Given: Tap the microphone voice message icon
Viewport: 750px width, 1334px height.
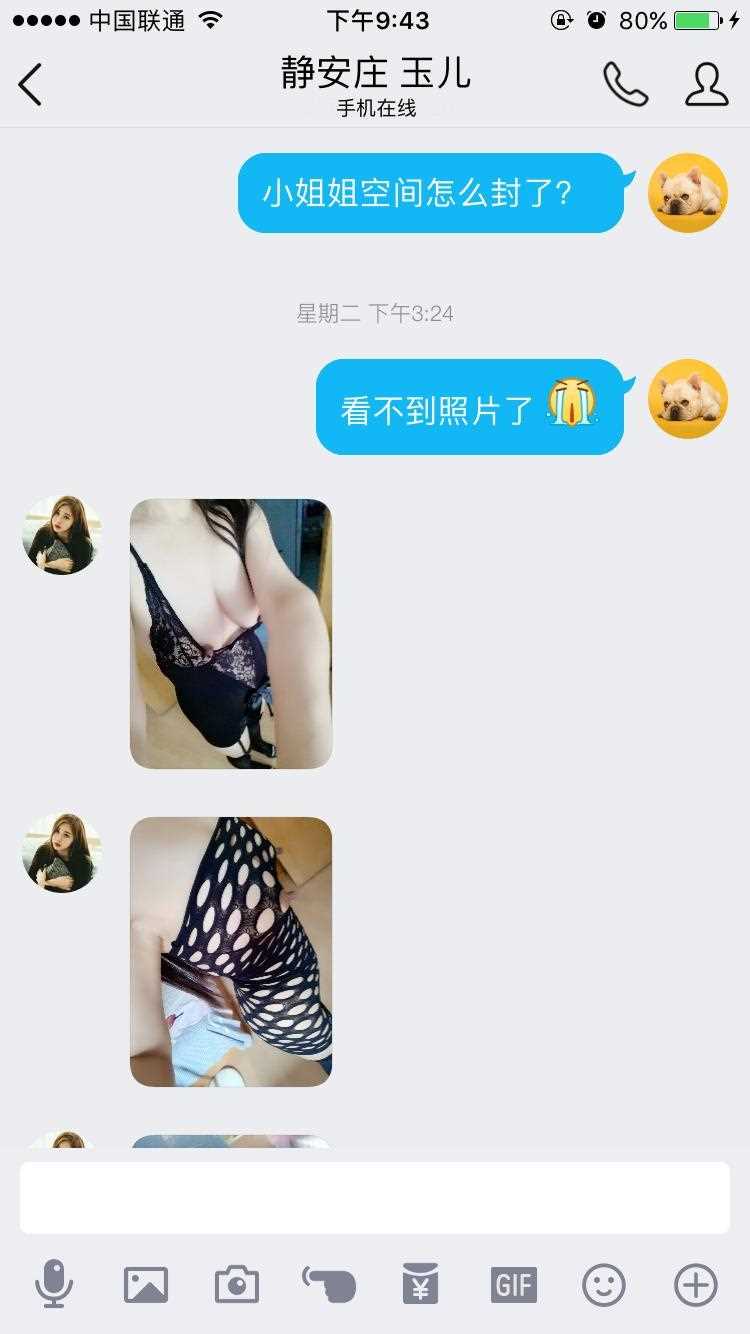Looking at the screenshot, I should pyautogui.click(x=54, y=1284).
